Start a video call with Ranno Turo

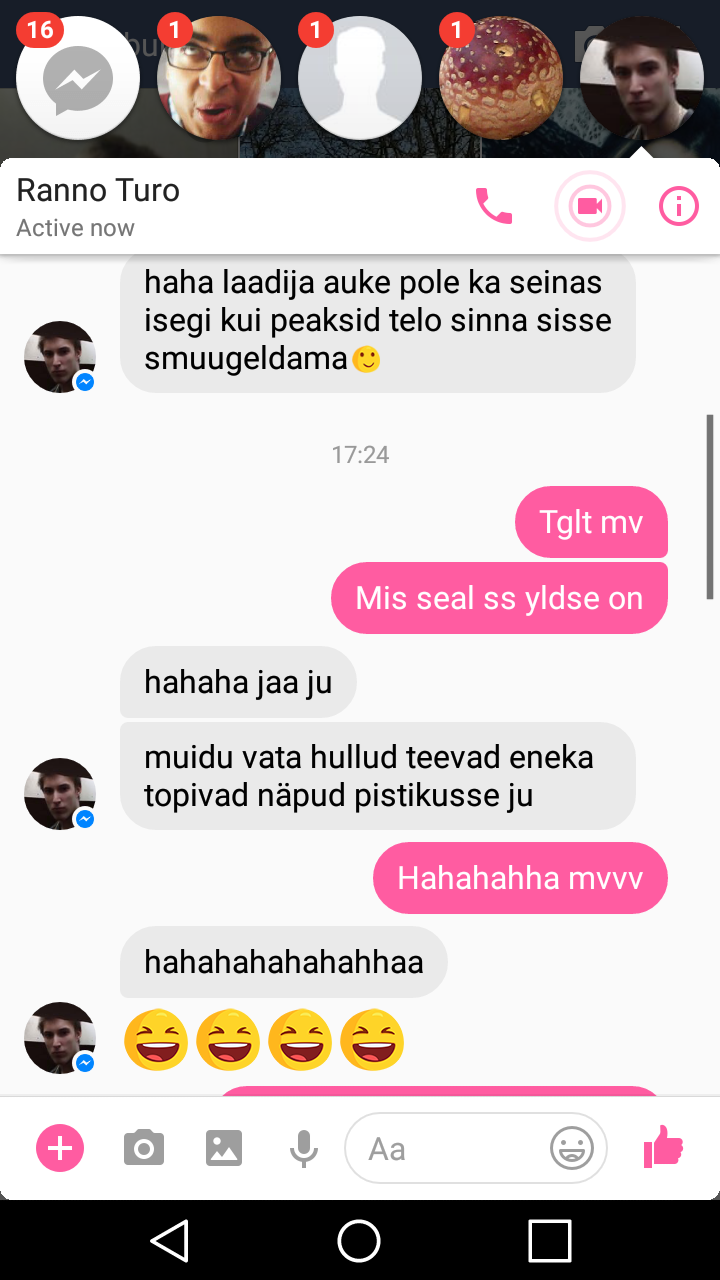click(590, 207)
